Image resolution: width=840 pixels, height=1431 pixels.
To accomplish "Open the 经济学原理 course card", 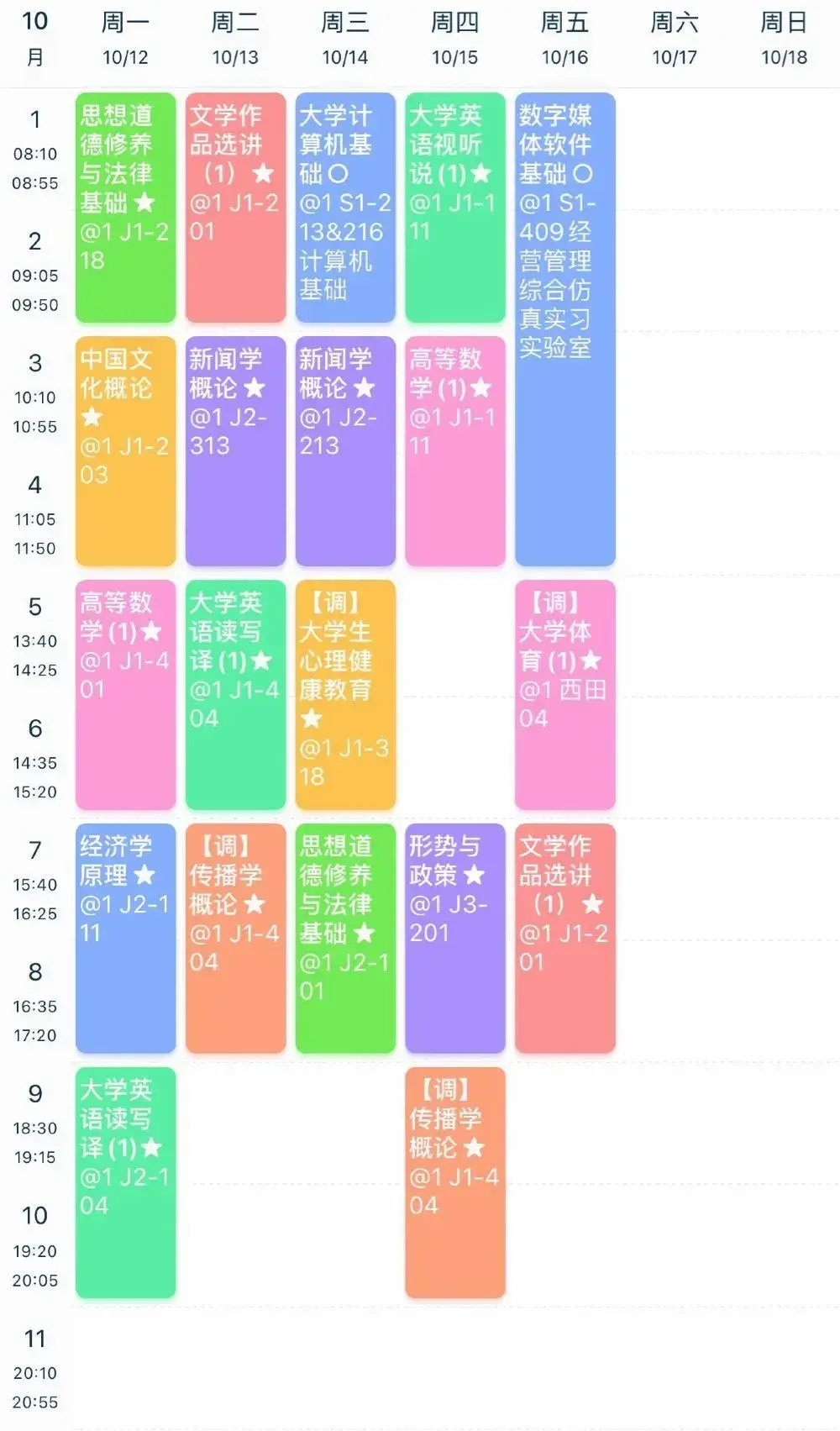I will [x=125, y=939].
